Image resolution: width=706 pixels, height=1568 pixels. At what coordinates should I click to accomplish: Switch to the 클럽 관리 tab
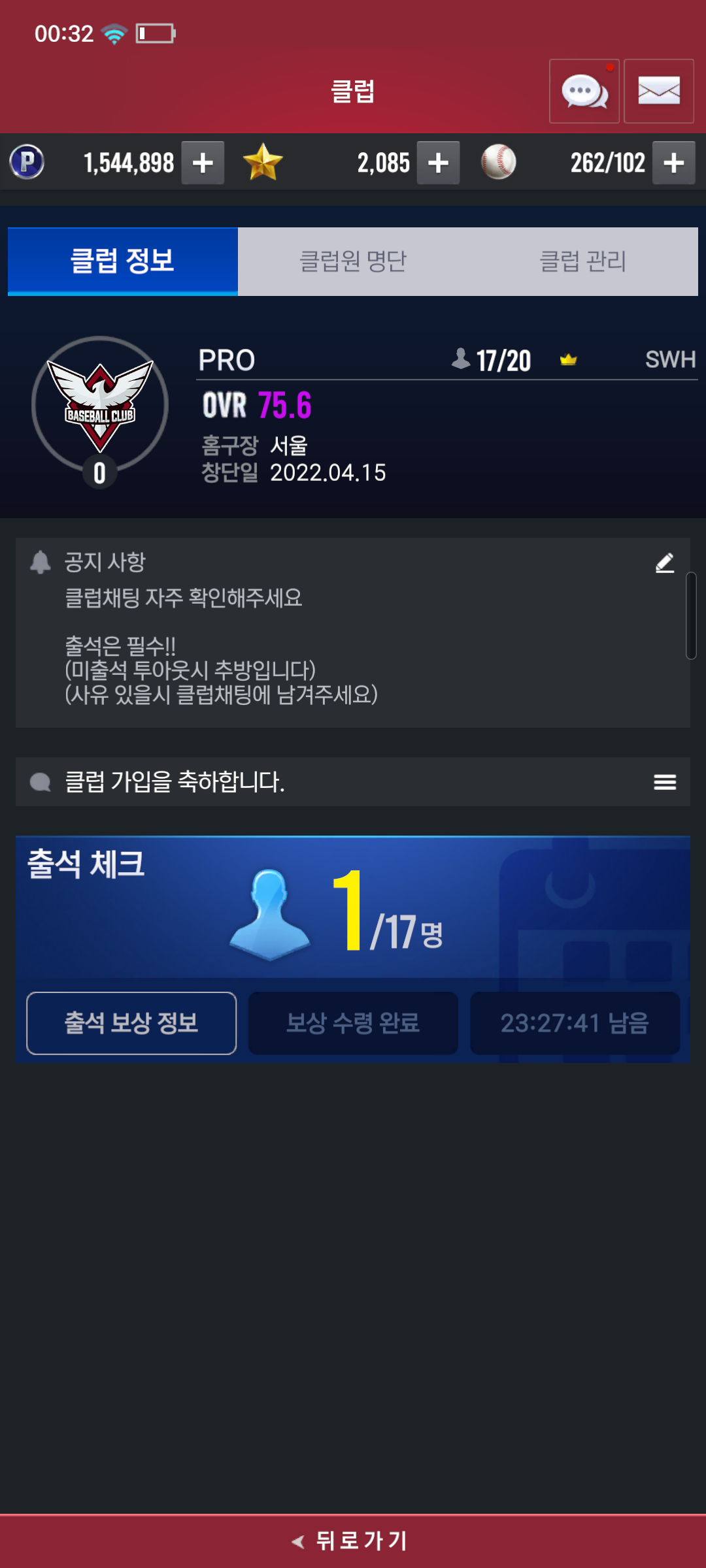(583, 261)
